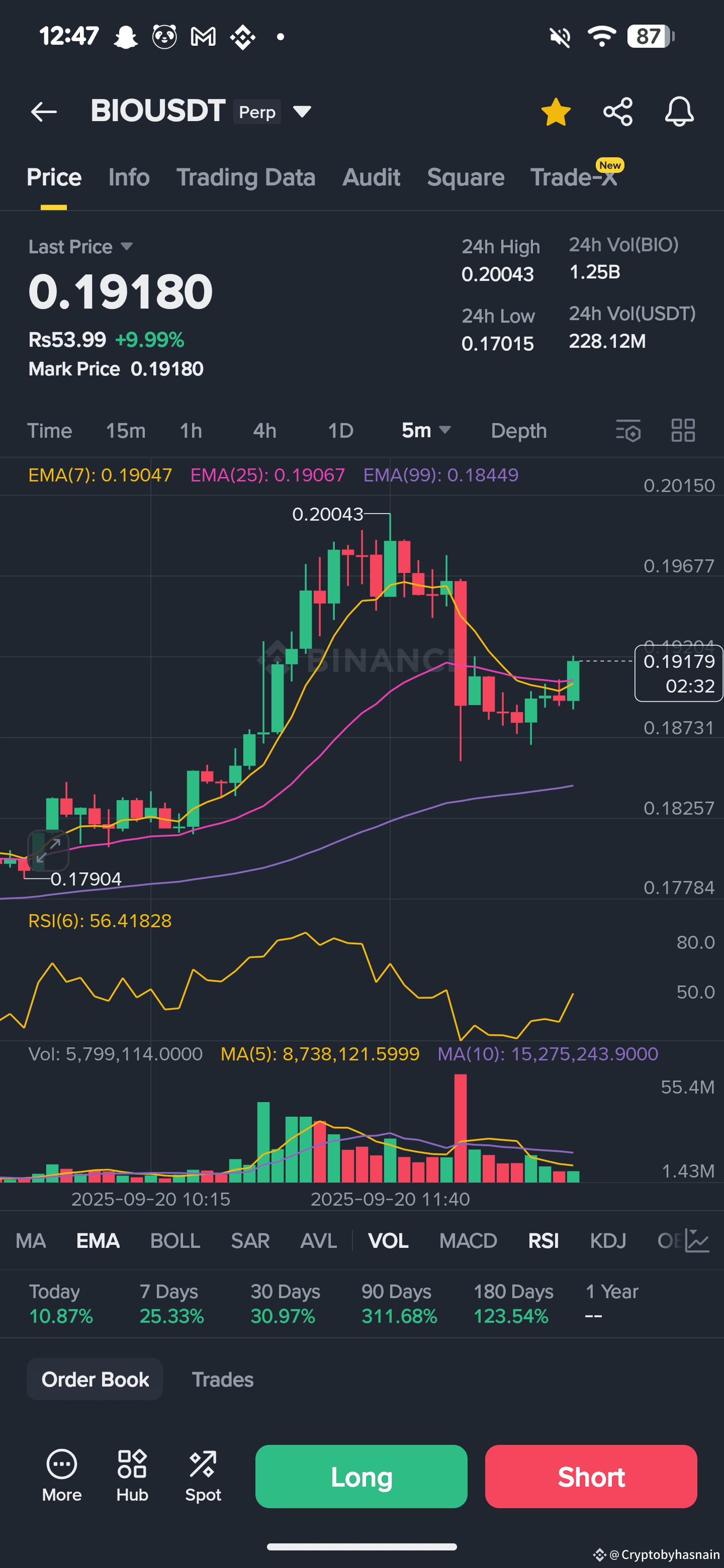Tap the green Long button
Image resolution: width=724 pixels, height=1568 pixels.
[361, 1476]
